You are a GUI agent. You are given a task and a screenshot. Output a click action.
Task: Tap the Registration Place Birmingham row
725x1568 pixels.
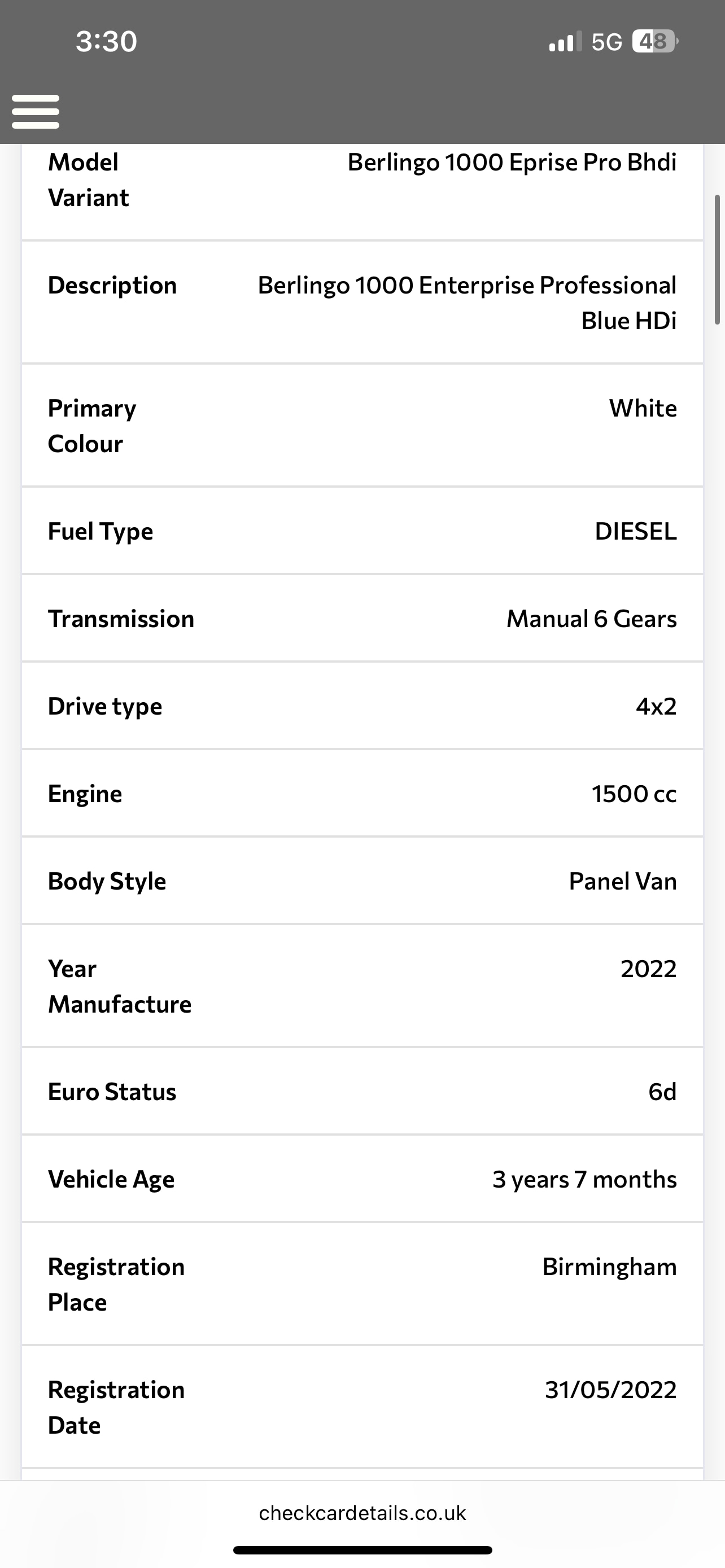click(x=362, y=1284)
